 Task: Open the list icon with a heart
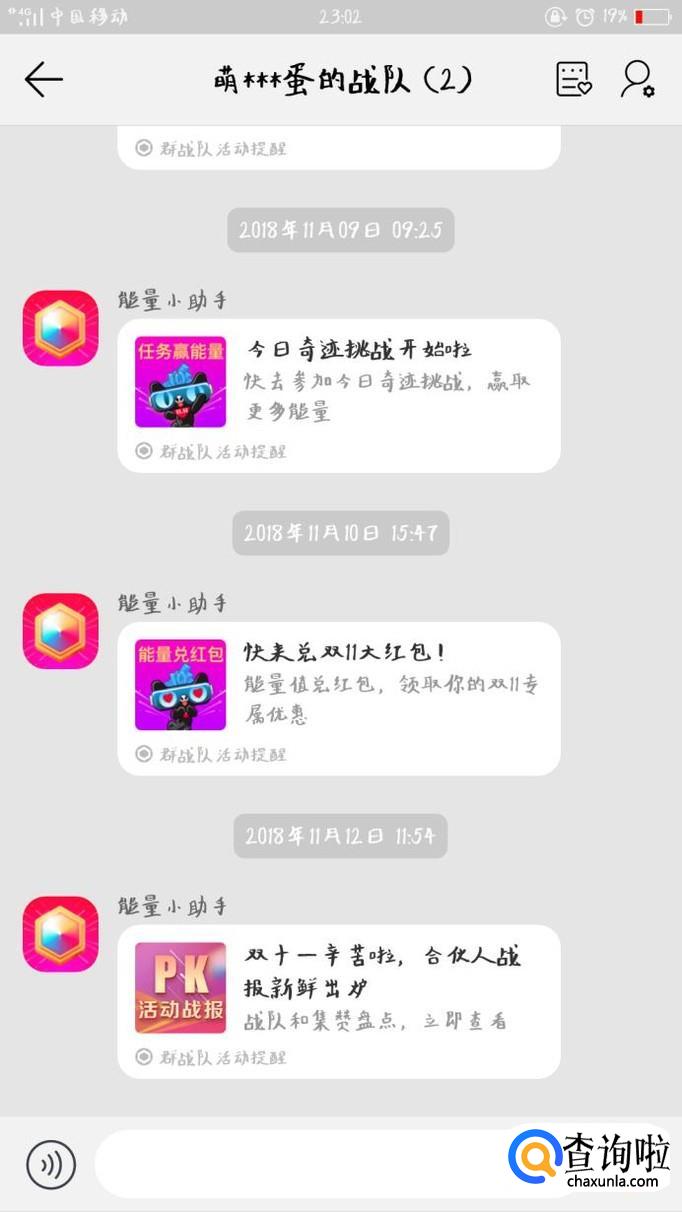(x=574, y=80)
